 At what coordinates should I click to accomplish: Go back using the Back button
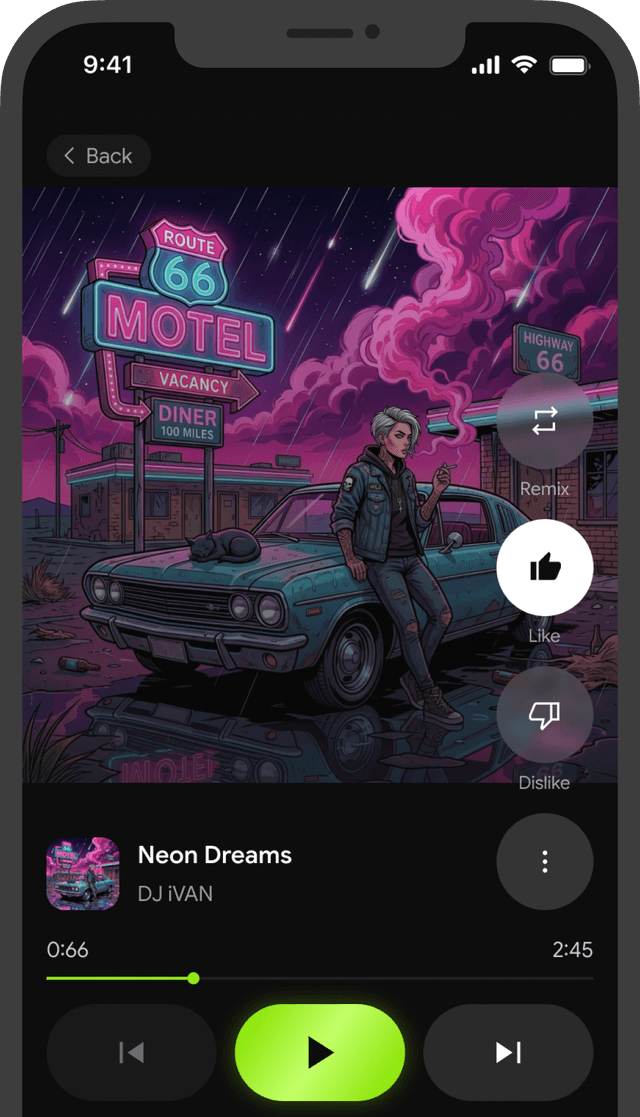pyautogui.click(x=98, y=156)
